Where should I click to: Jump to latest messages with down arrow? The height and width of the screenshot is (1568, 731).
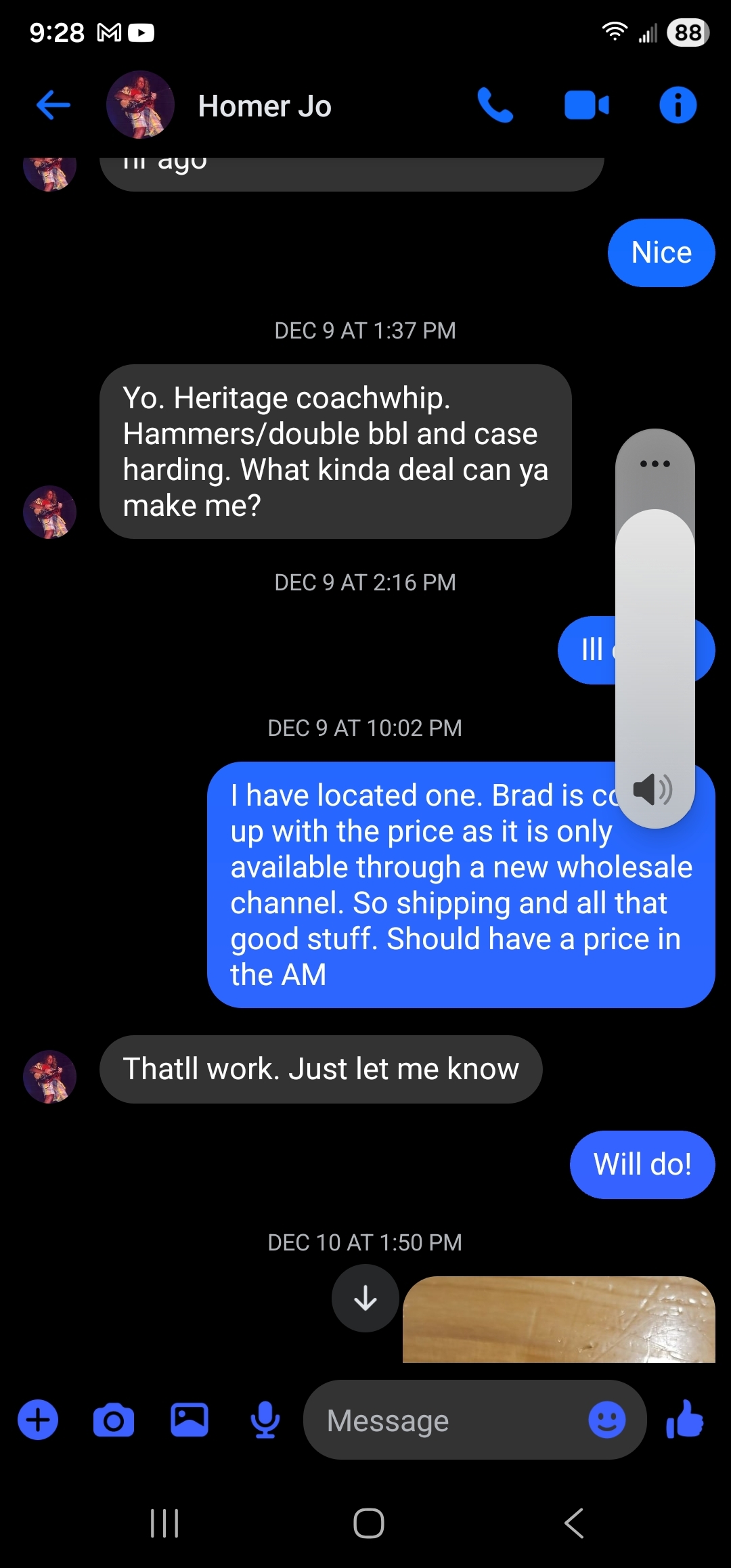pyautogui.click(x=365, y=1298)
